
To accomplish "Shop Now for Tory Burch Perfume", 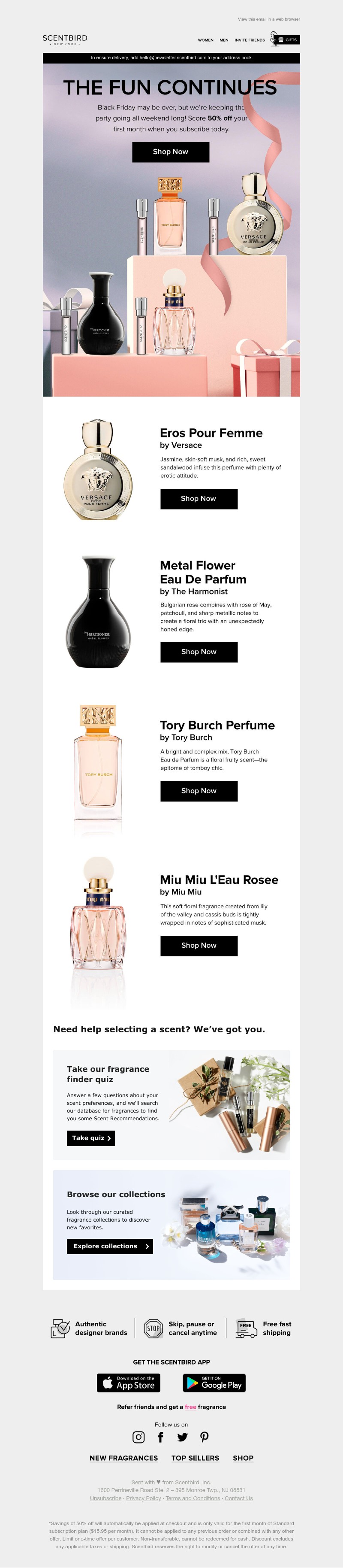I will pyautogui.click(x=198, y=791).
